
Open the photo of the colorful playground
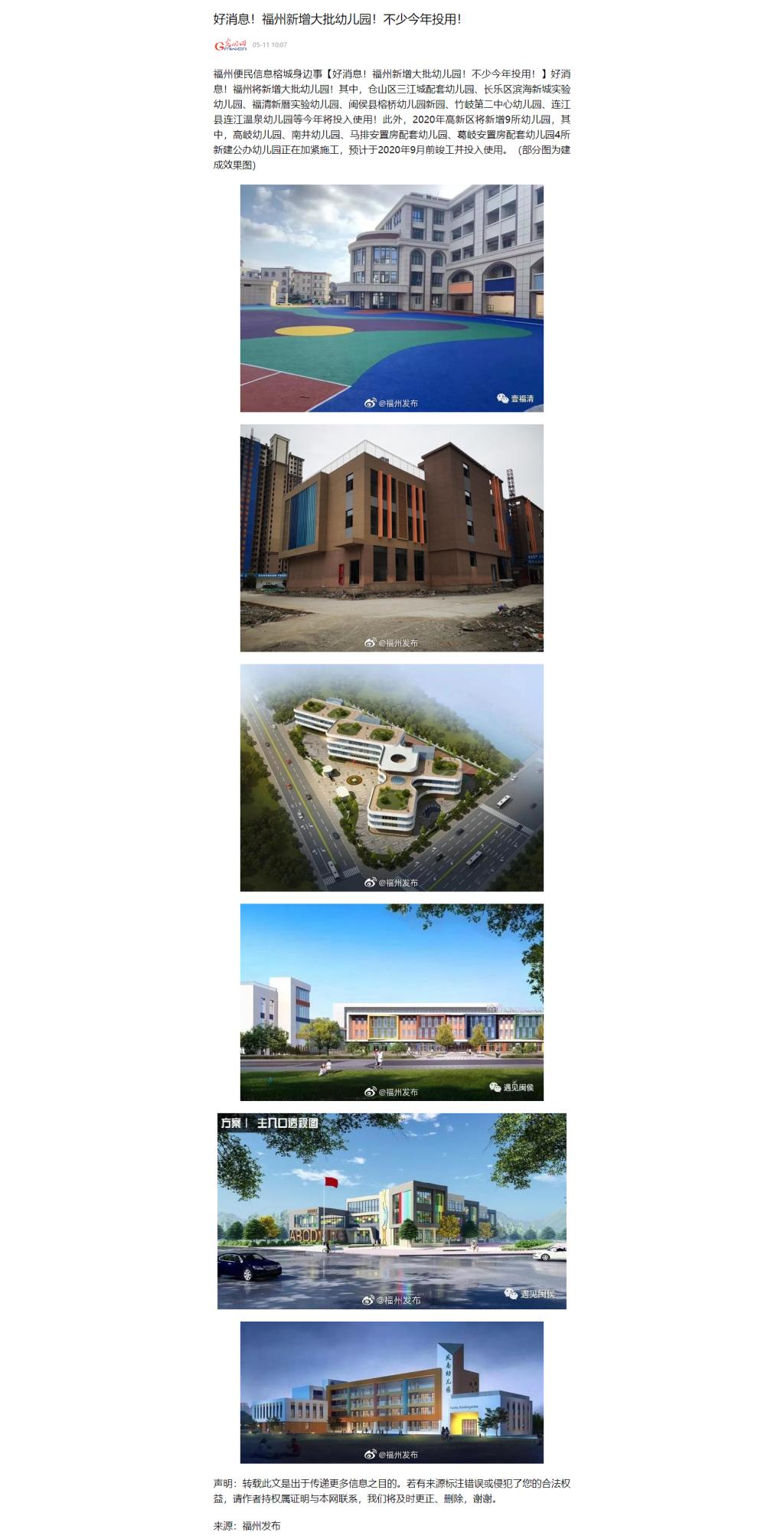tap(391, 298)
